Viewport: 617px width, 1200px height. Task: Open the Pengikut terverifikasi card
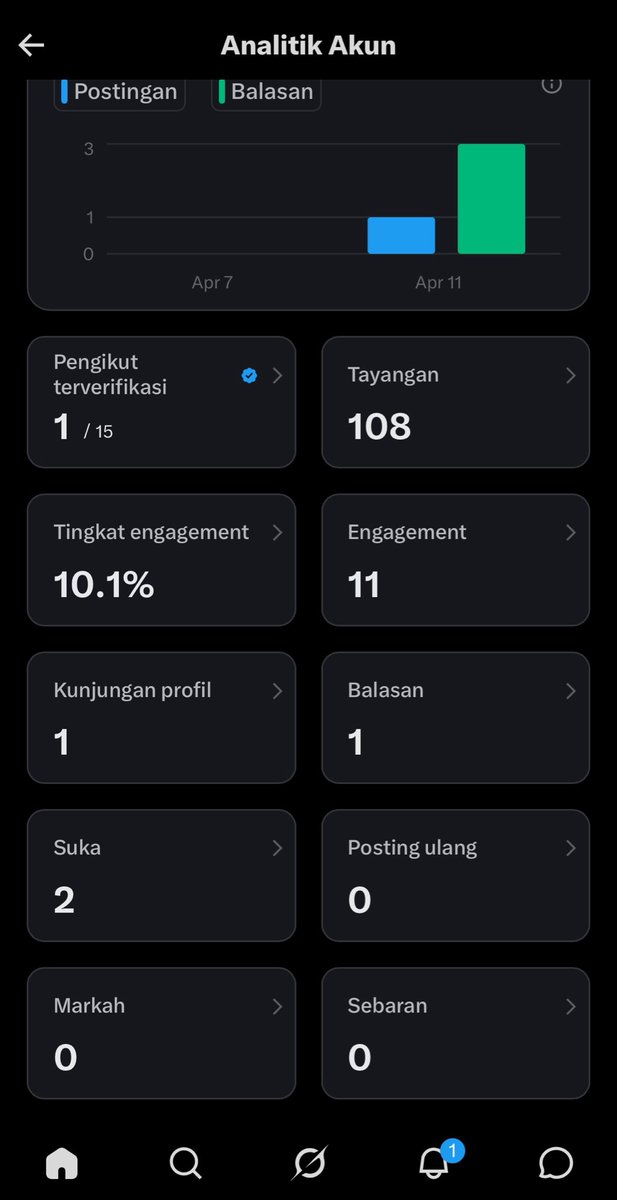[161, 402]
